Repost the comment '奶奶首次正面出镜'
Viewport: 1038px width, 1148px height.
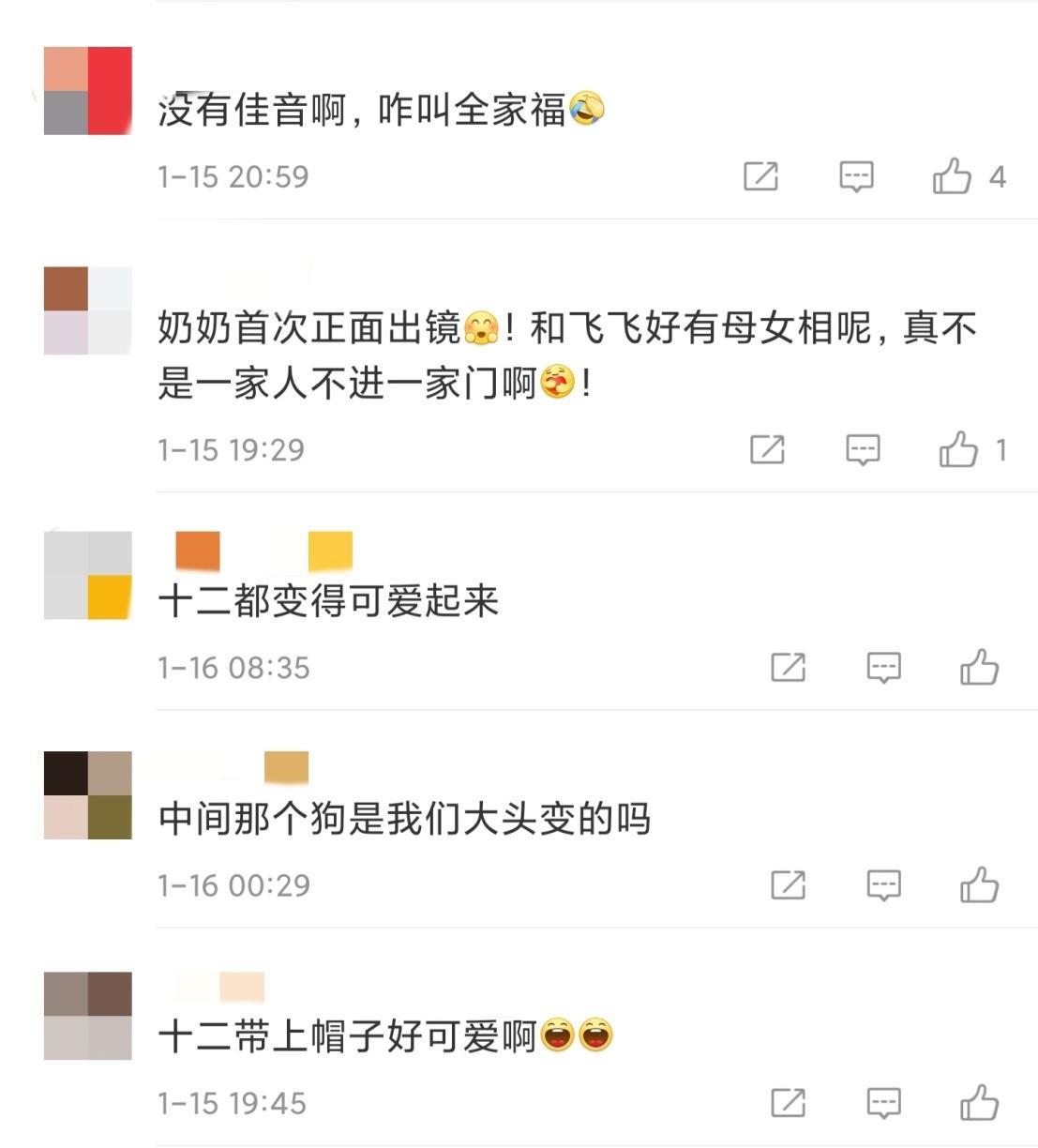tap(767, 450)
